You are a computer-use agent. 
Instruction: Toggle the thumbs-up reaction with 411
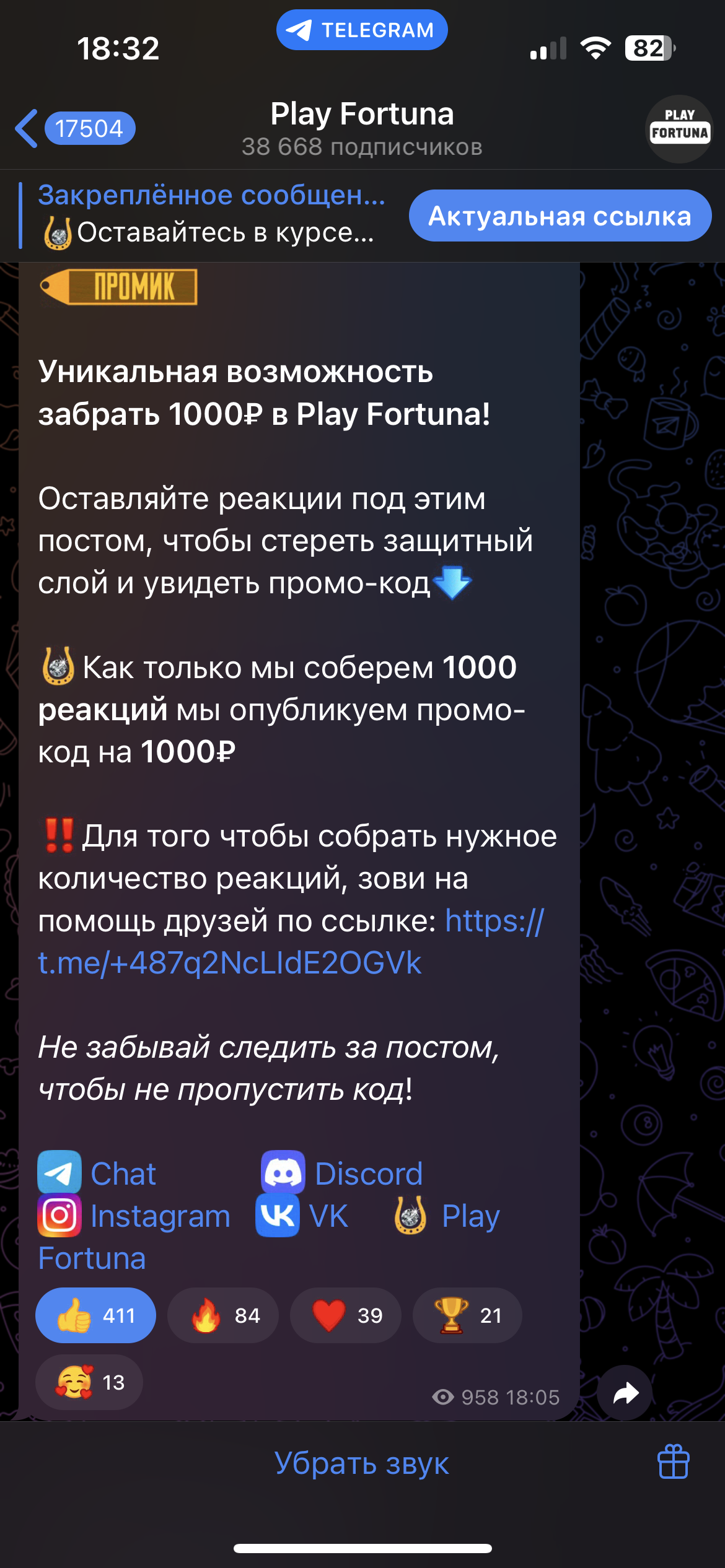tap(95, 1315)
